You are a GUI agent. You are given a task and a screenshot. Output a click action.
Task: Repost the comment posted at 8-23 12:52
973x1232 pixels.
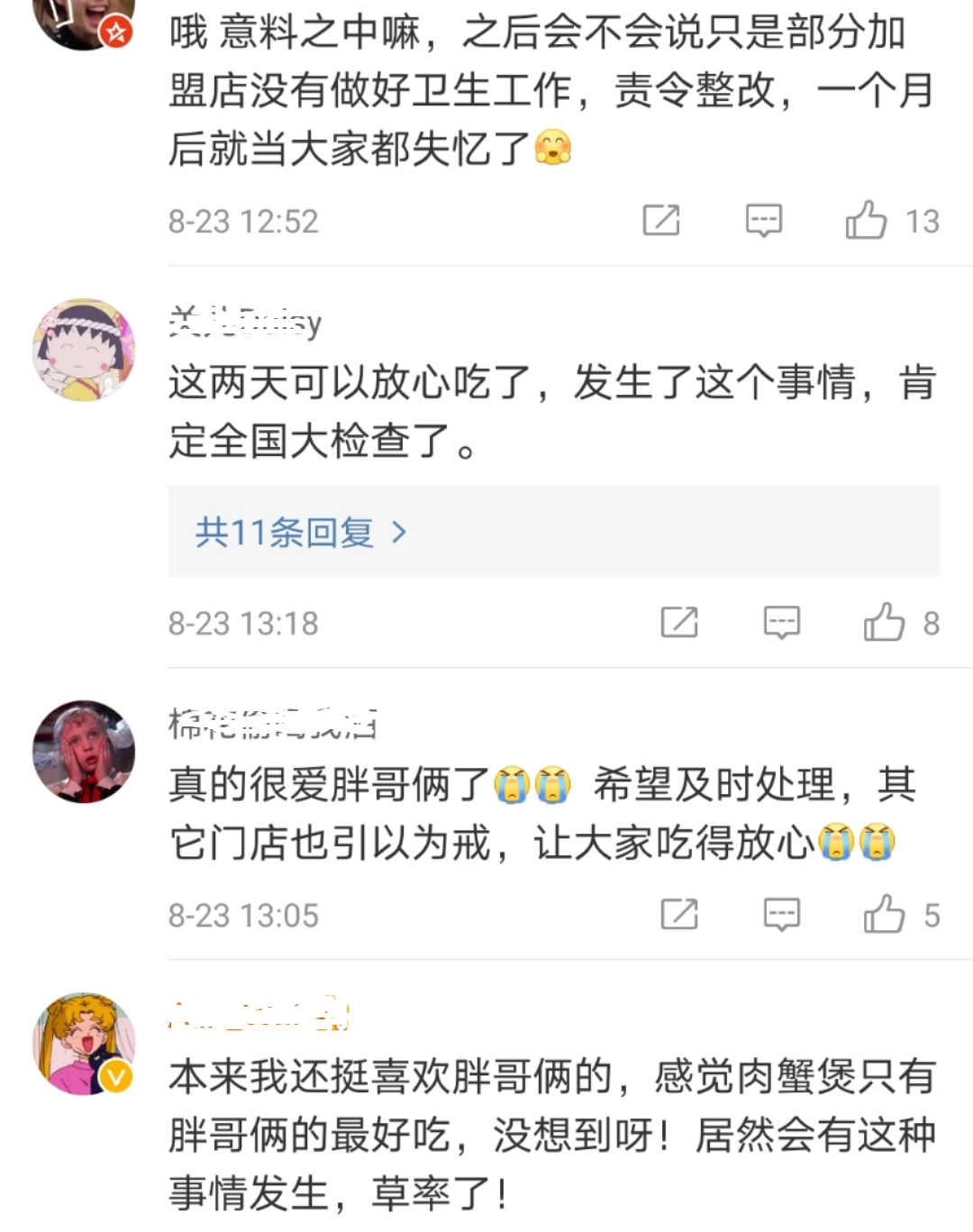pyautogui.click(x=660, y=220)
